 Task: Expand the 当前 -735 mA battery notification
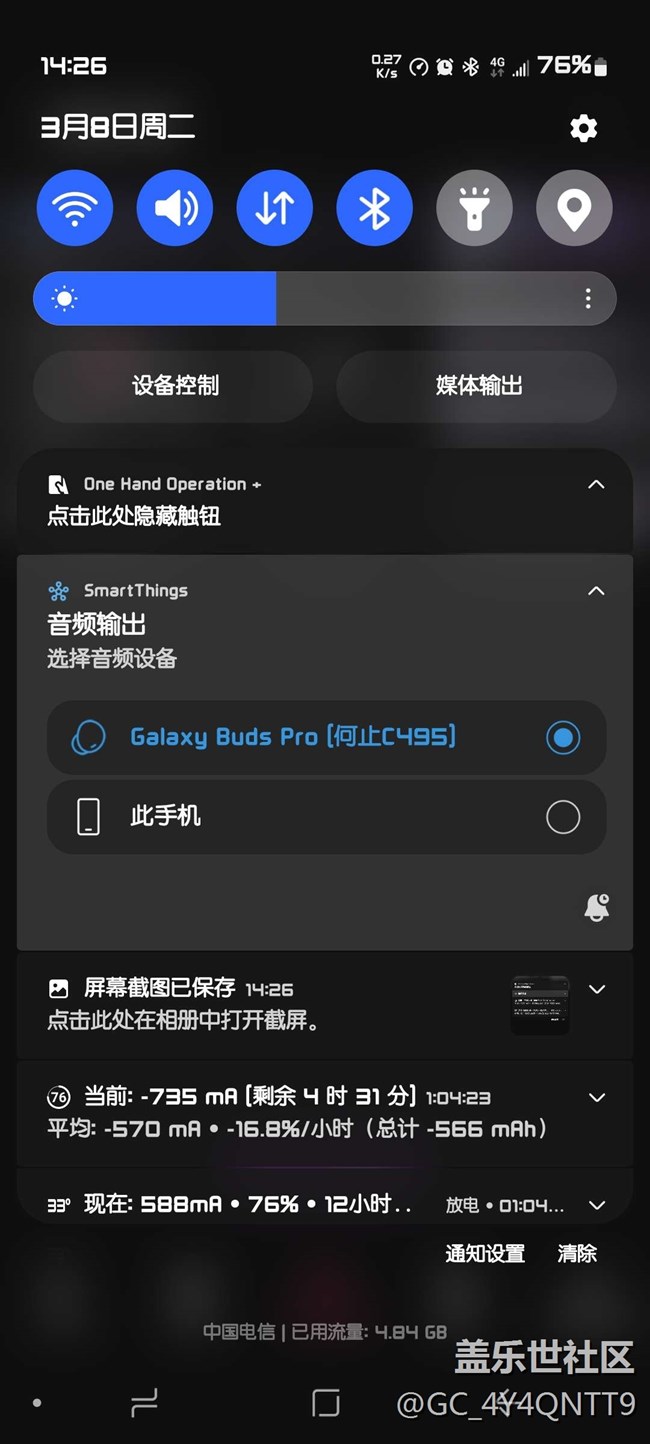tap(597, 1097)
